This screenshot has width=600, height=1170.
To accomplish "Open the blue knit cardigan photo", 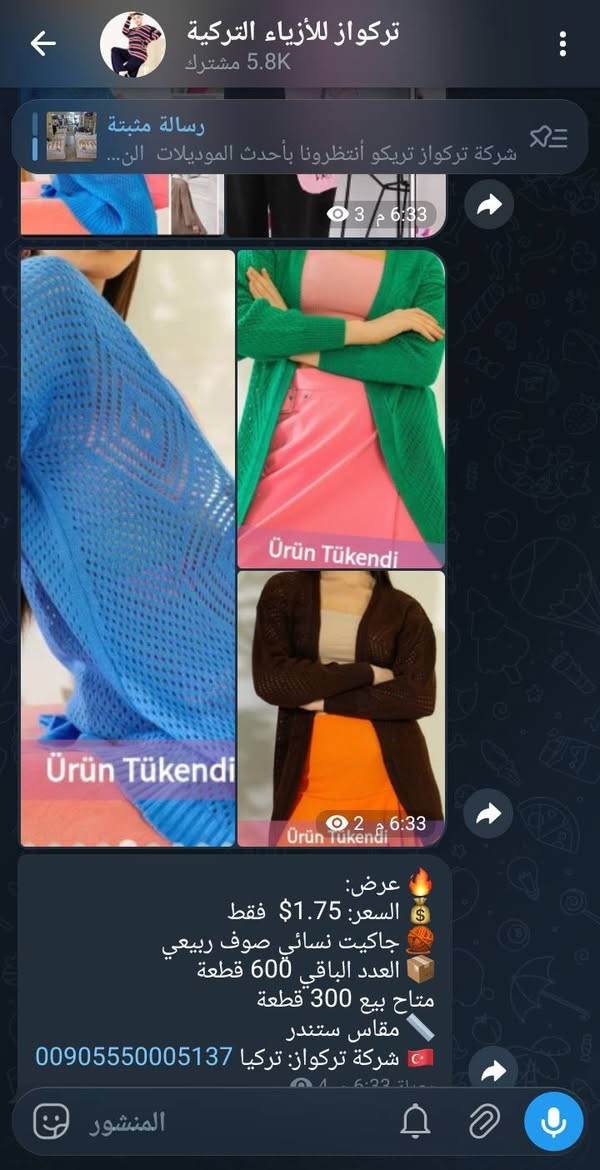I will click(x=127, y=547).
